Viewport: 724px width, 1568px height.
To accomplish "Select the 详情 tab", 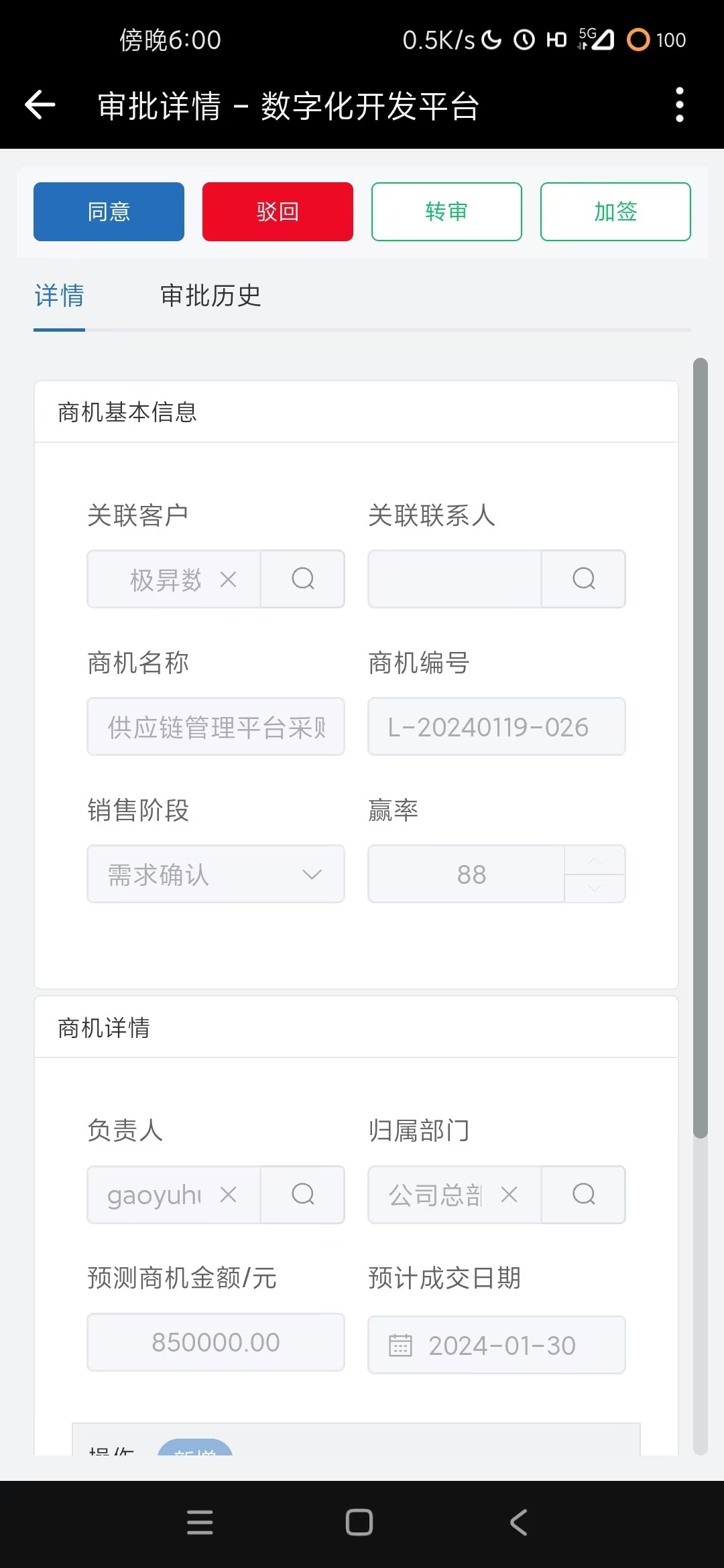I will [59, 296].
